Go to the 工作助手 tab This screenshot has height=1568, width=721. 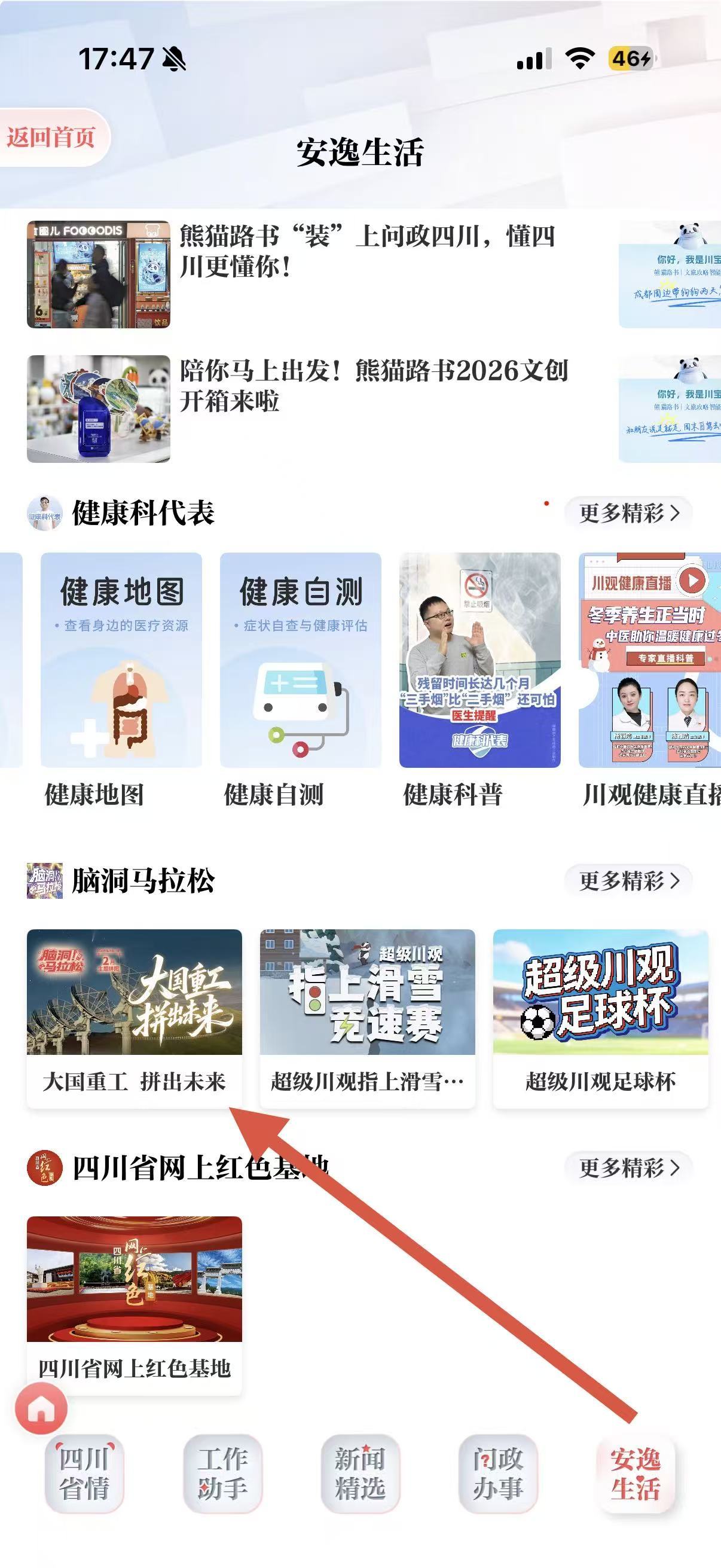pyautogui.click(x=222, y=1474)
